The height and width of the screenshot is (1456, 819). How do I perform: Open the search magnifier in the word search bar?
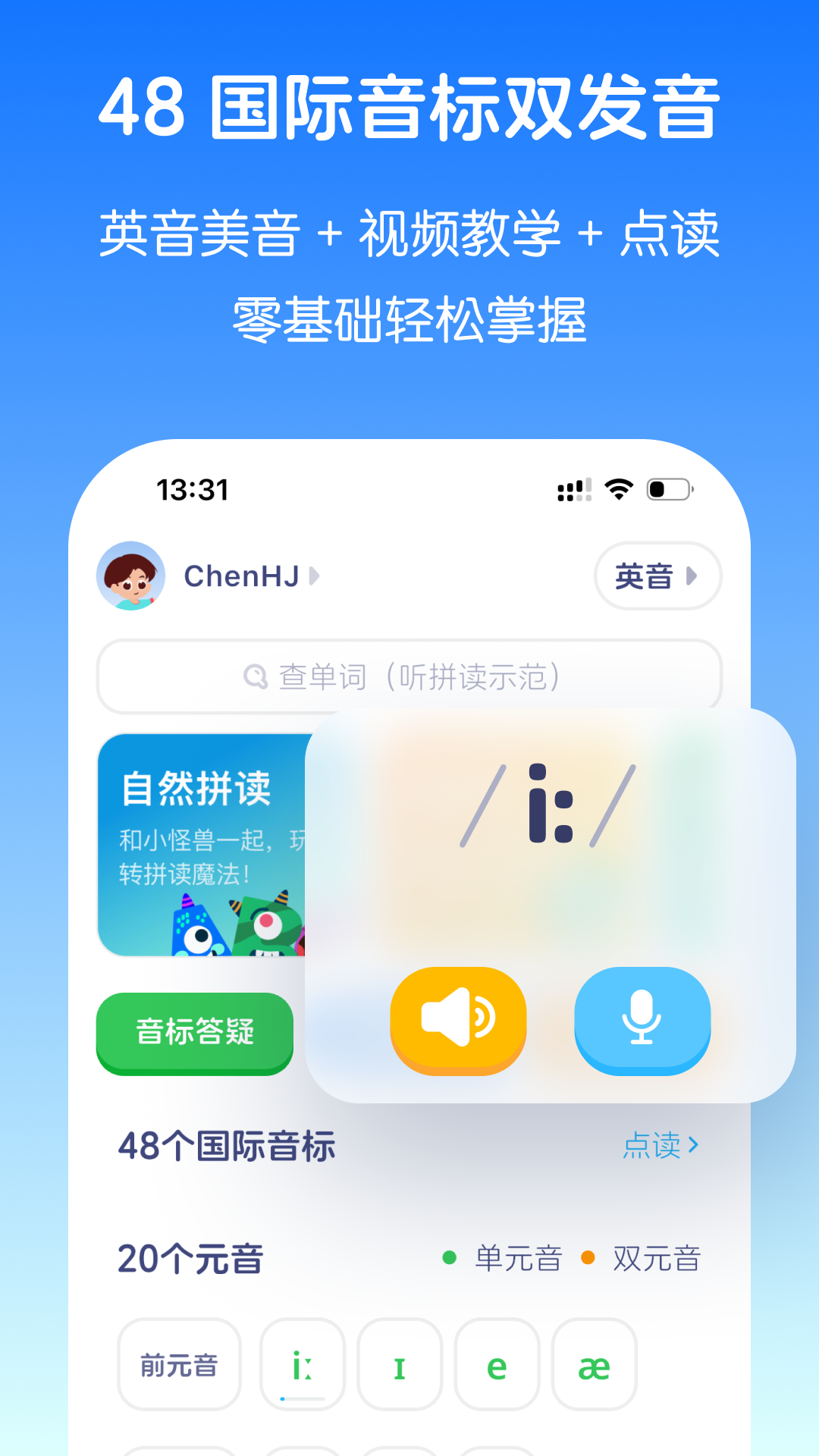pos(256,676)
